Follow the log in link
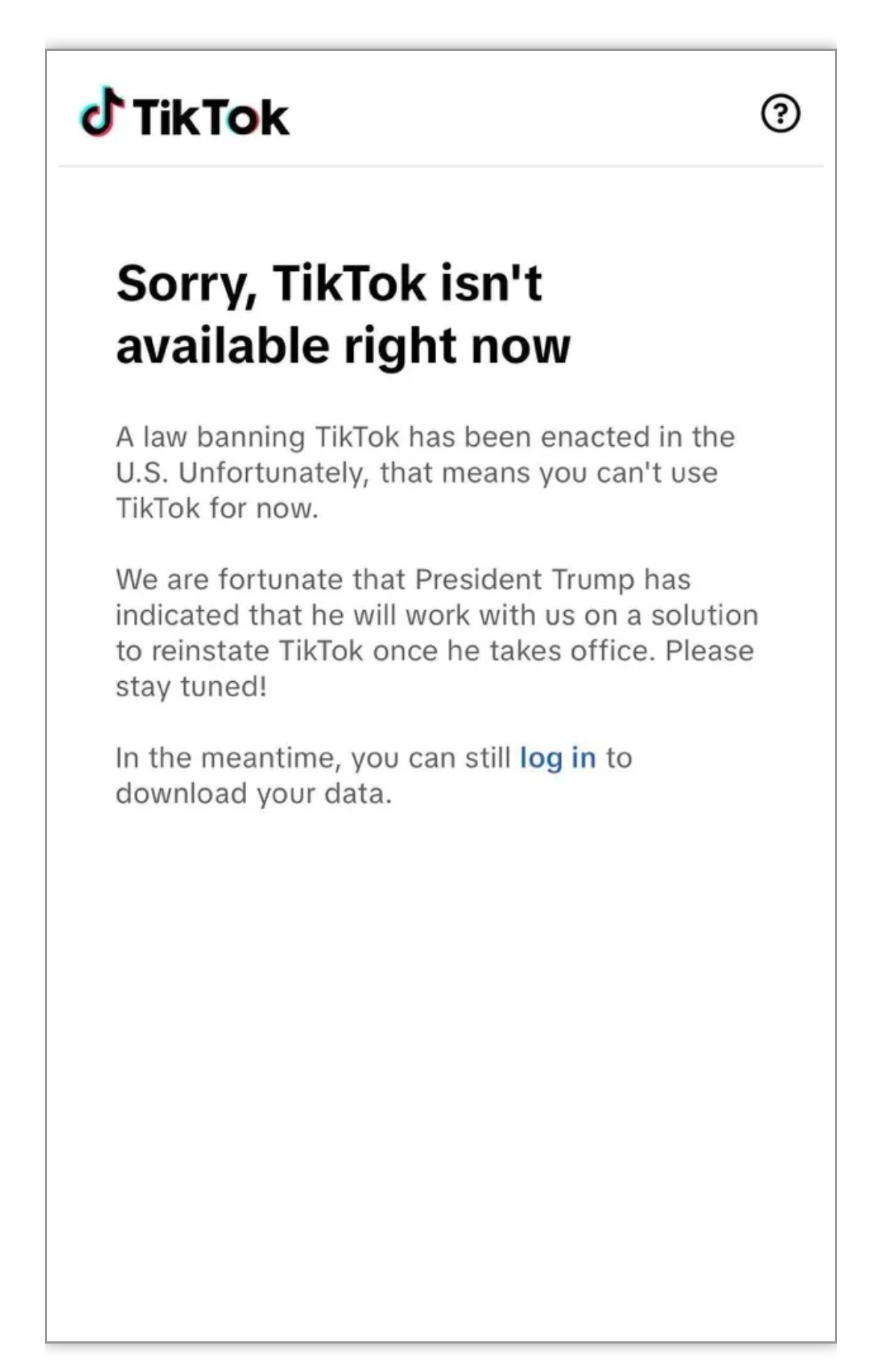882x1372 pixels. (557, 758)
